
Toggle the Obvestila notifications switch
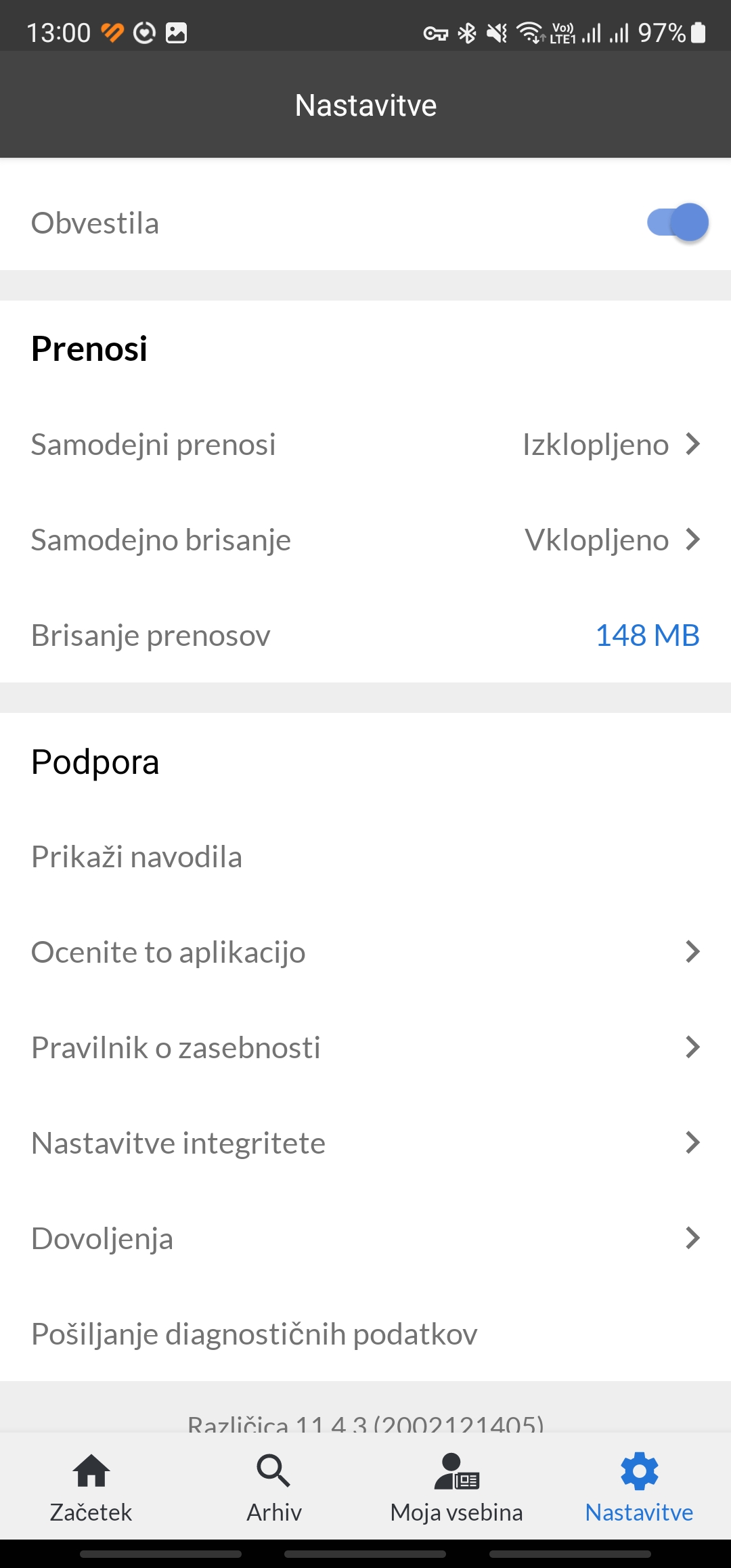[x=678, y=223]
